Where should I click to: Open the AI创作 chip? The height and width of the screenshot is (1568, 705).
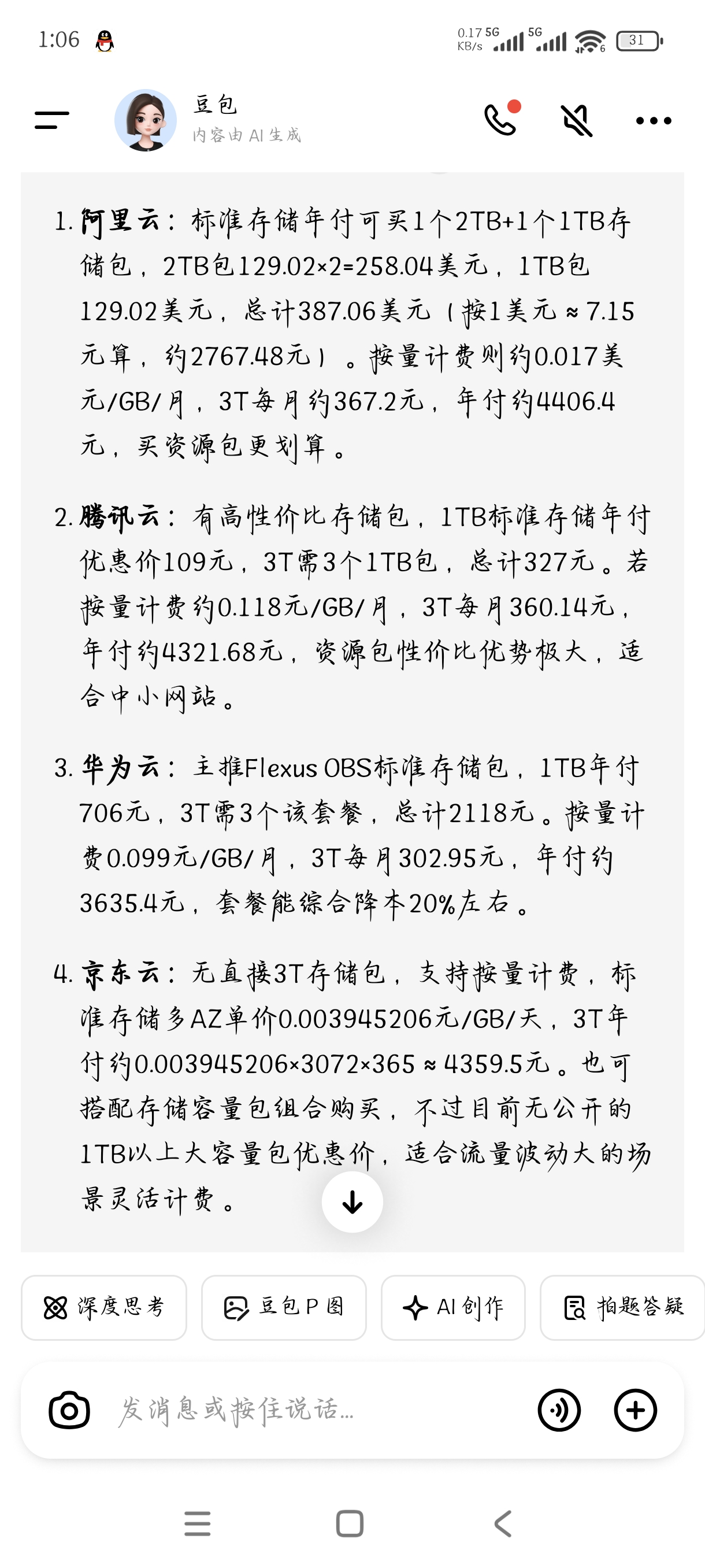click(x=452, y=1307)
